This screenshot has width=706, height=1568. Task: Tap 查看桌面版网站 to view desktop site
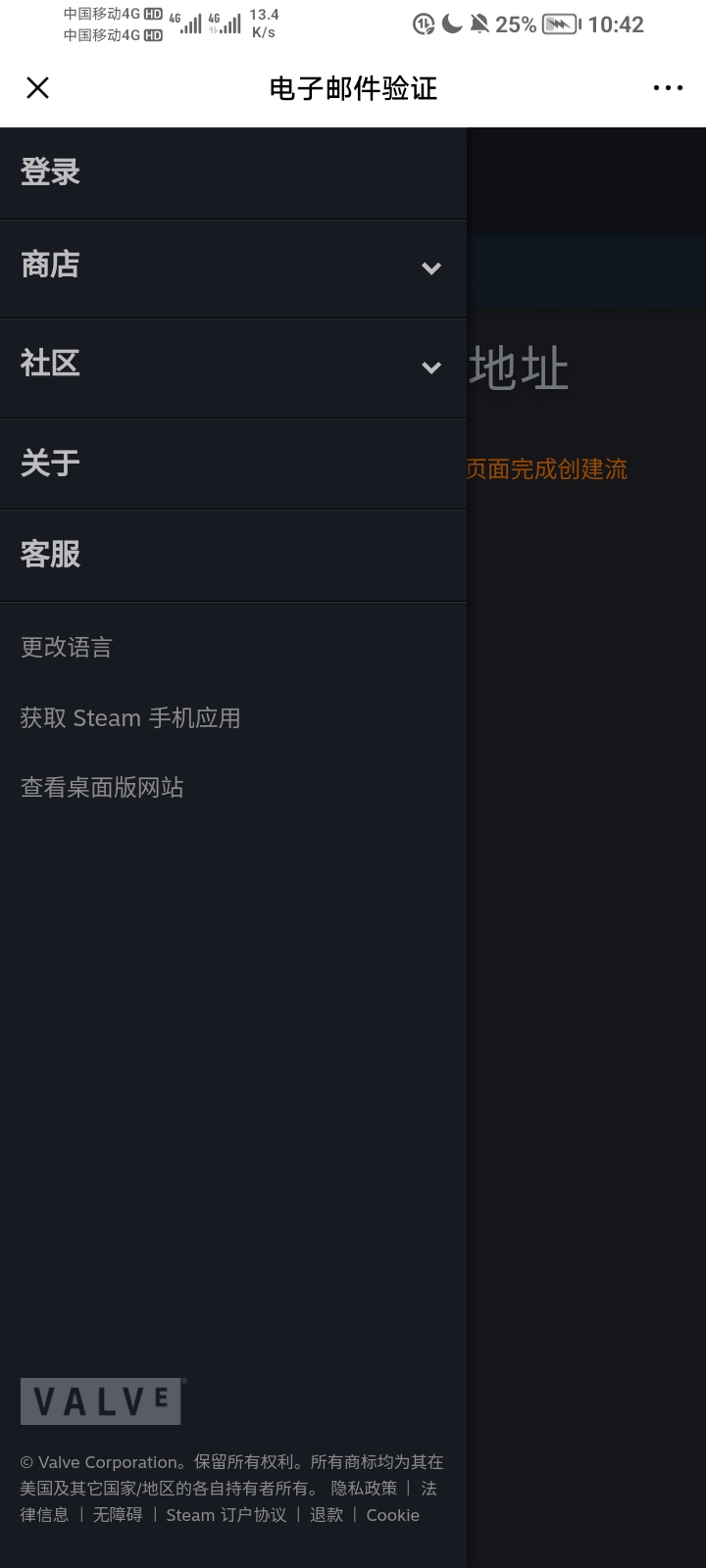click(101, 786)
